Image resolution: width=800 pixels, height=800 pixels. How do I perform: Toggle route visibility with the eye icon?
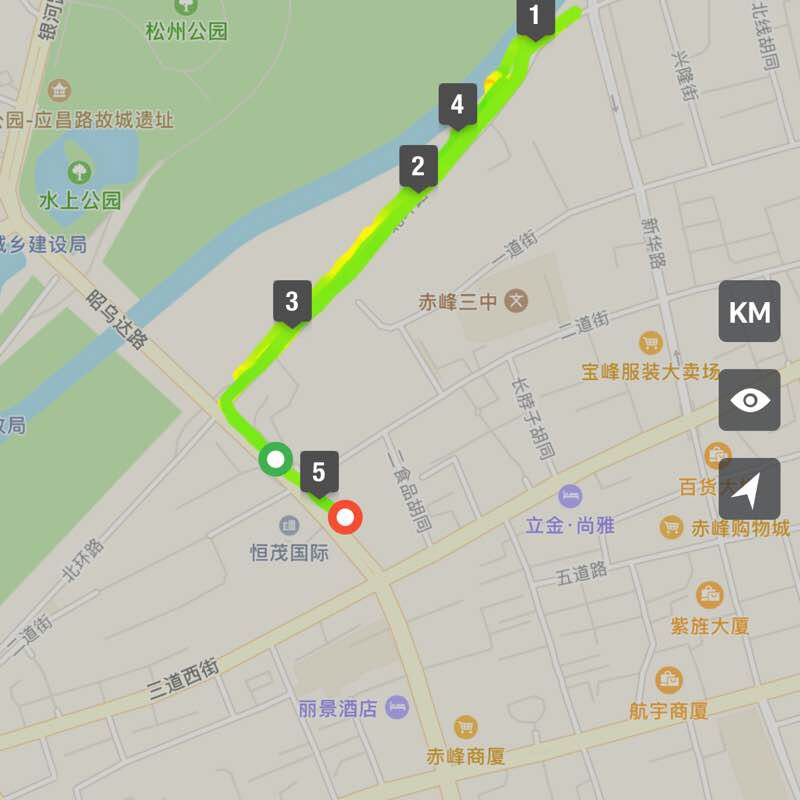tap(749, 401)
